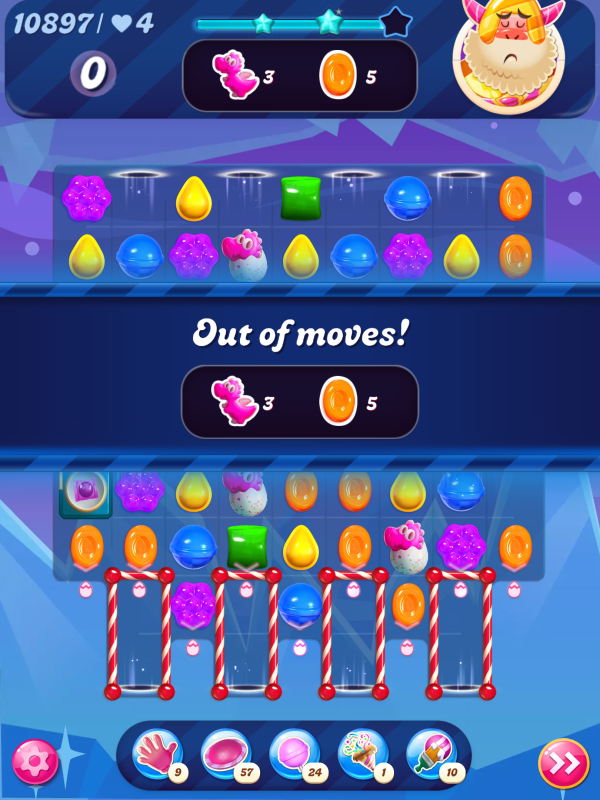Viewport: 600px width, 800px height.
Task: Select the pink booster with 57 uses
Action: pyautogui.click(x=225, y=754)
